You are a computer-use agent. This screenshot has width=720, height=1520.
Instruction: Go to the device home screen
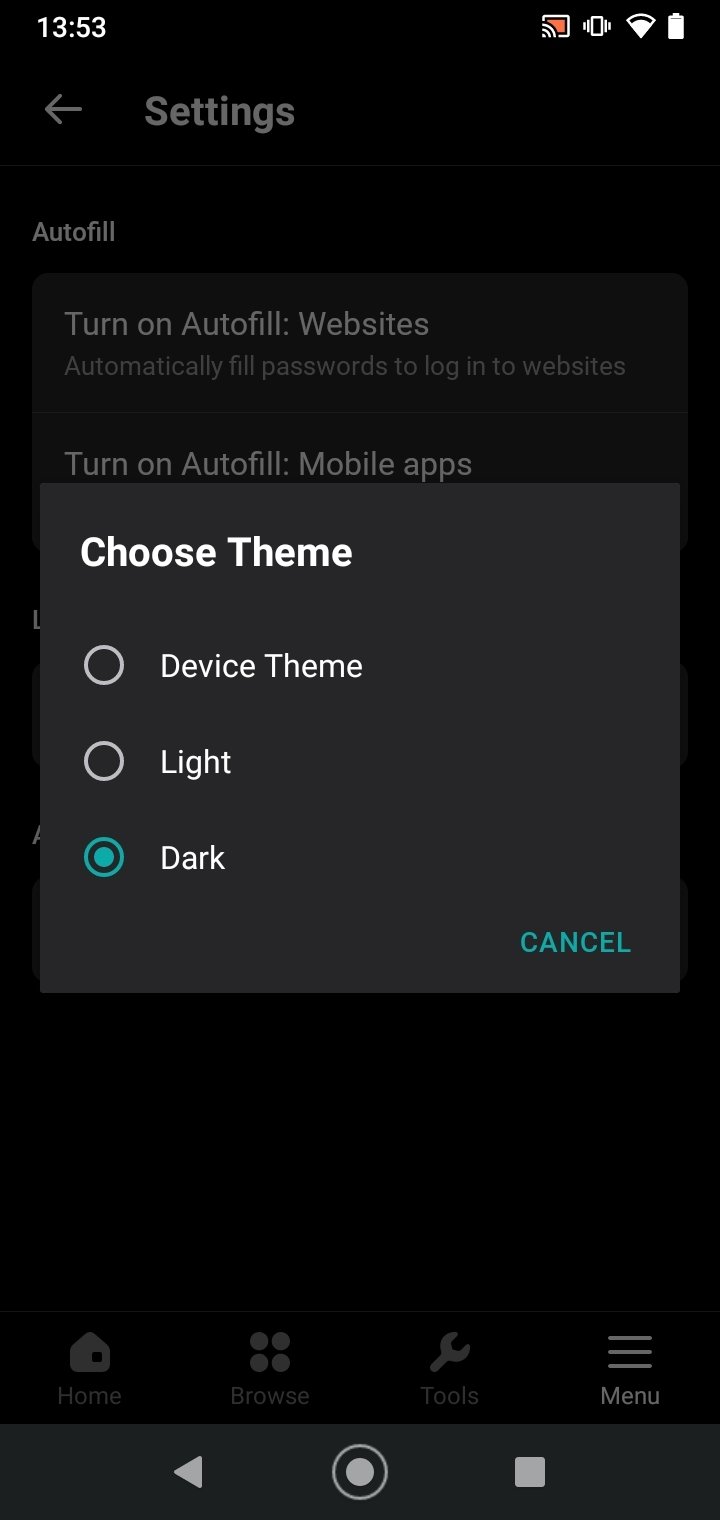point(360,1472)
